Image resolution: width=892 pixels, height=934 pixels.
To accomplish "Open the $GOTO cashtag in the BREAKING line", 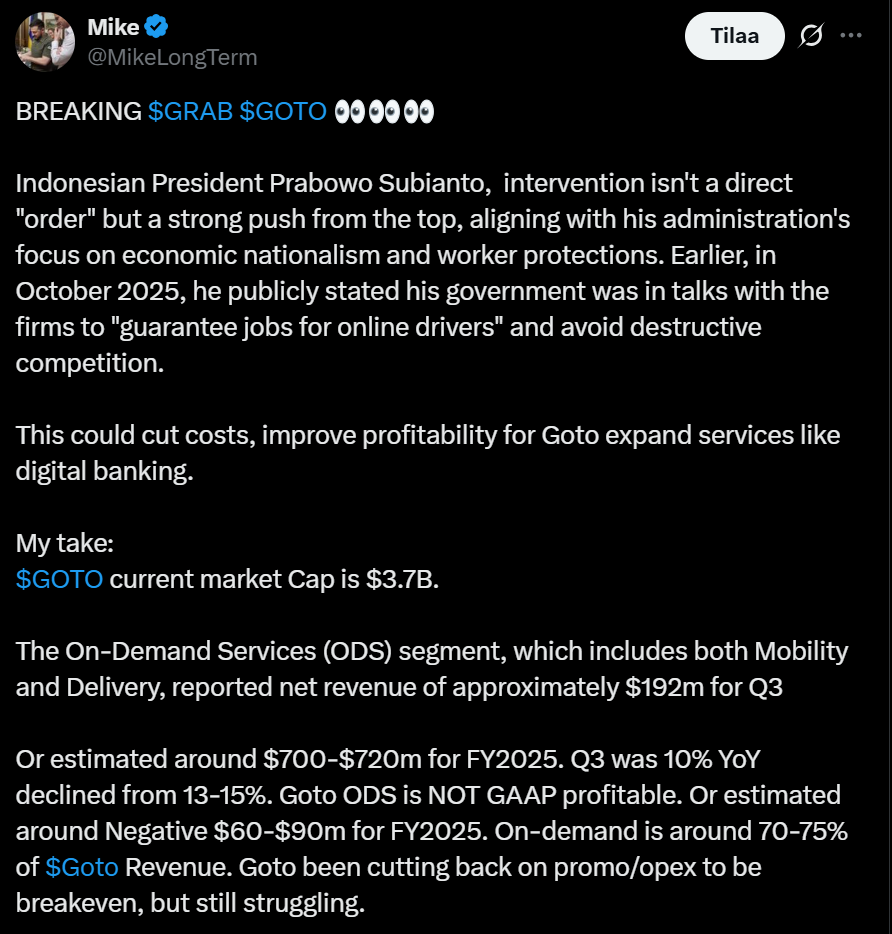I will coord(283,111).
